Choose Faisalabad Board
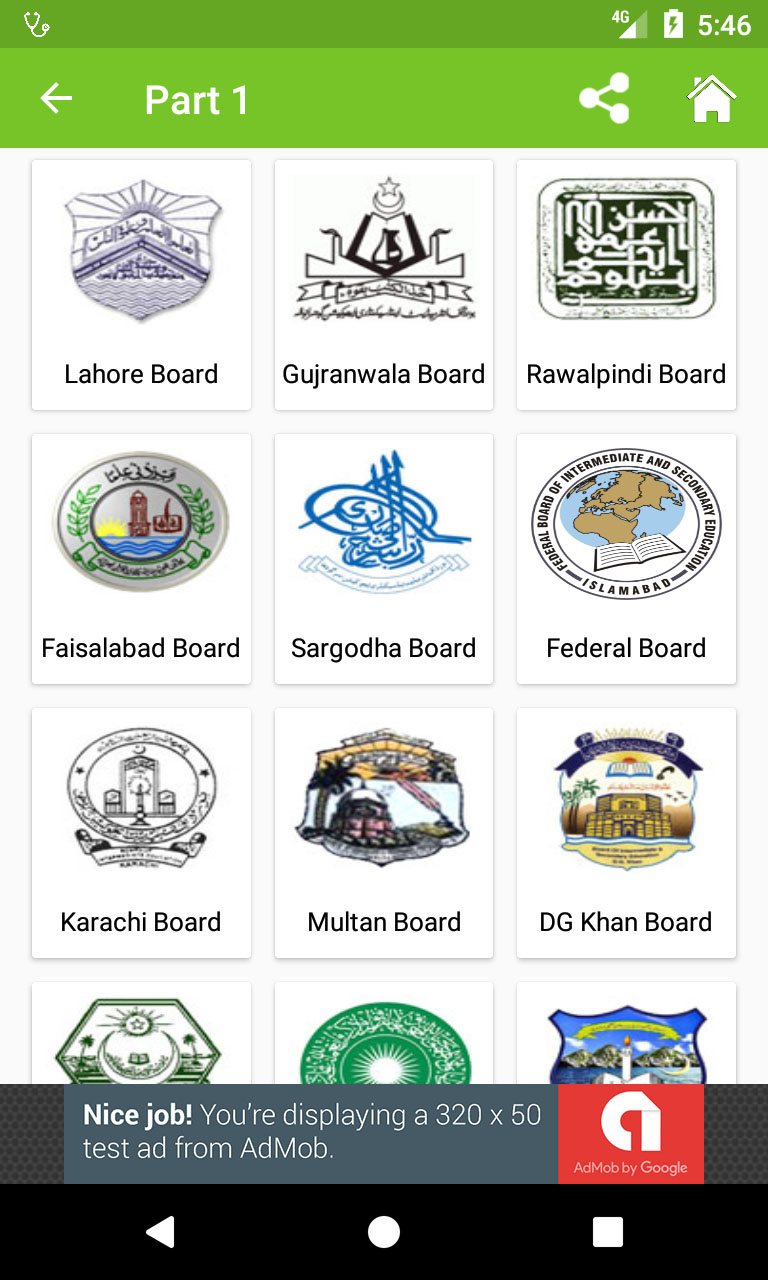Image resolution: width=768 pixels, height=1280 pixels. tap(141, 559)
